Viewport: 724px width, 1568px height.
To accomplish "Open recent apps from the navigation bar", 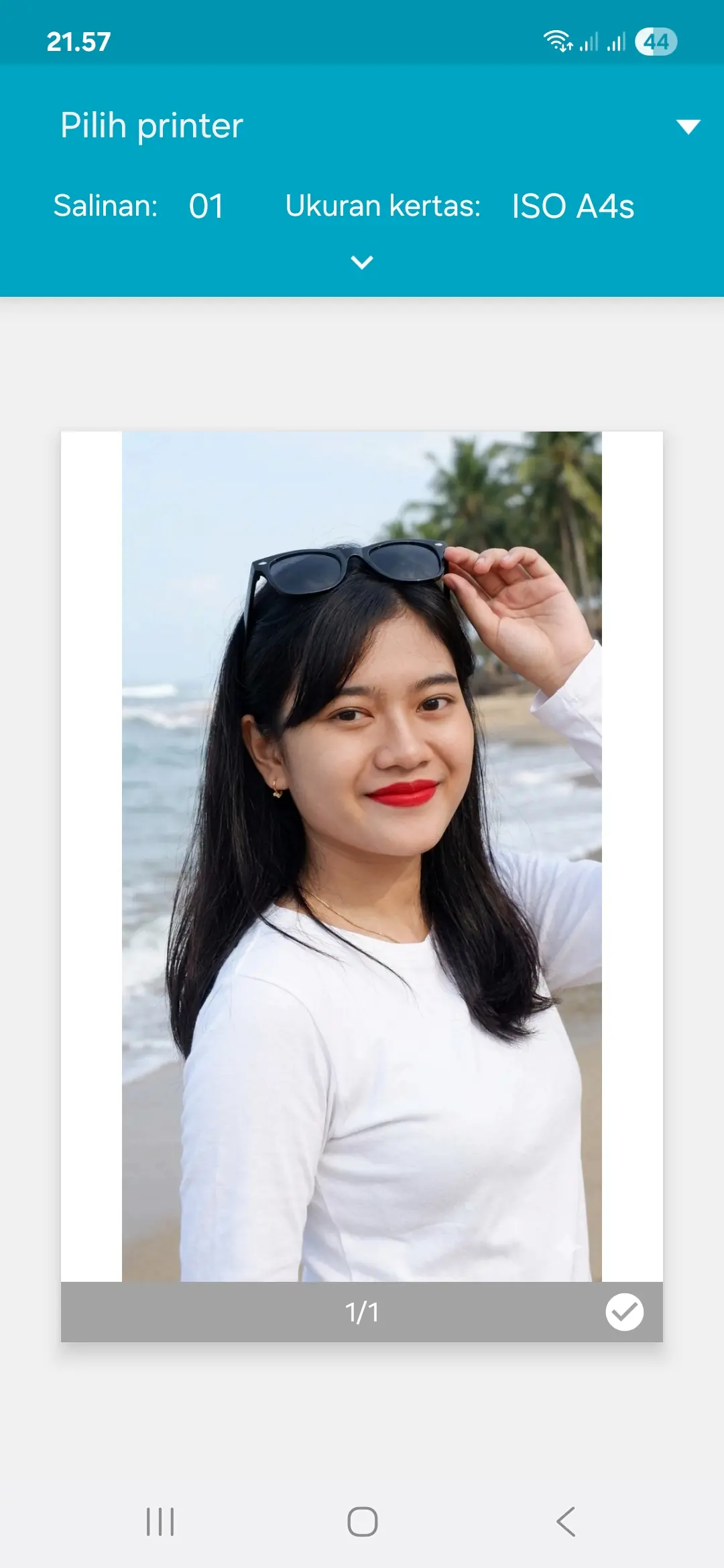I will 160,1522.
